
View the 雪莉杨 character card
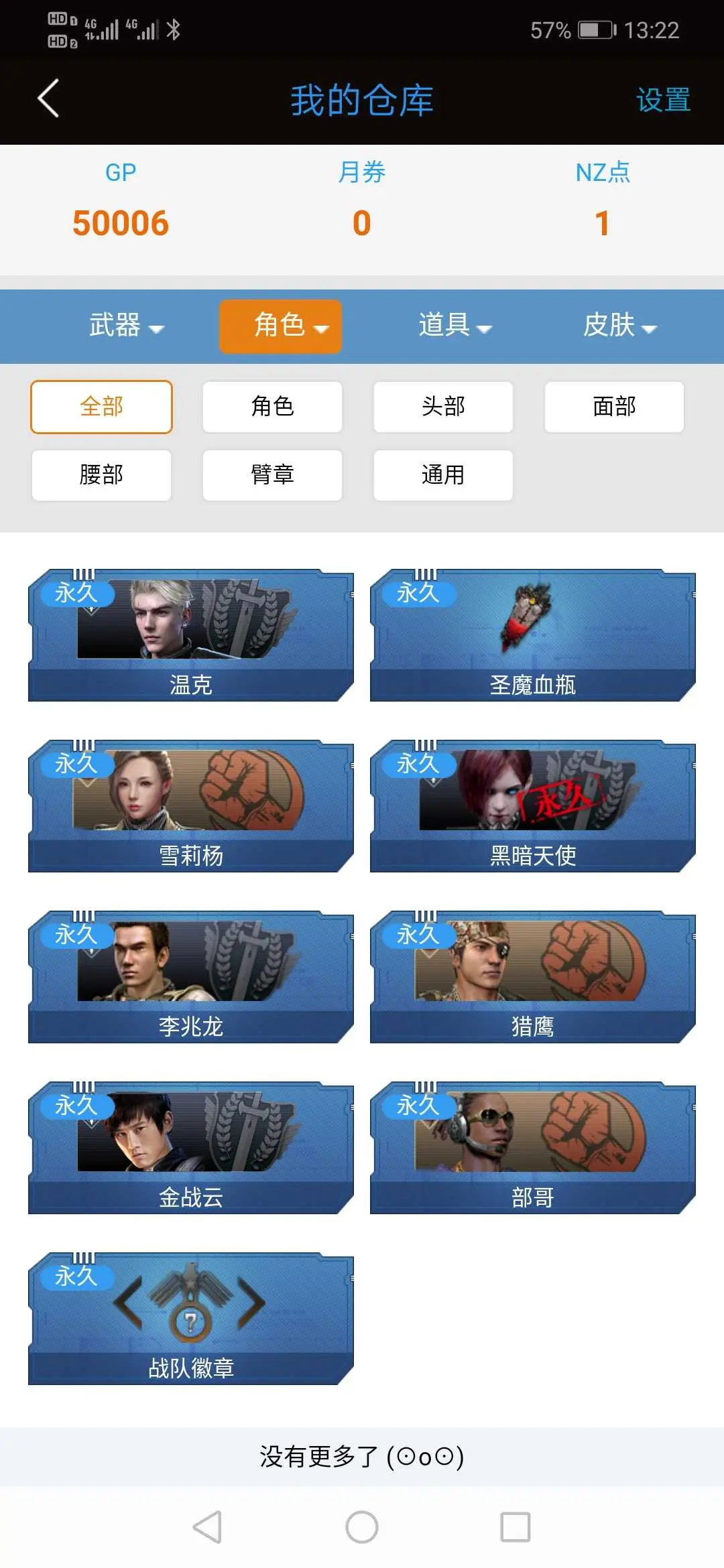[191, 805]
